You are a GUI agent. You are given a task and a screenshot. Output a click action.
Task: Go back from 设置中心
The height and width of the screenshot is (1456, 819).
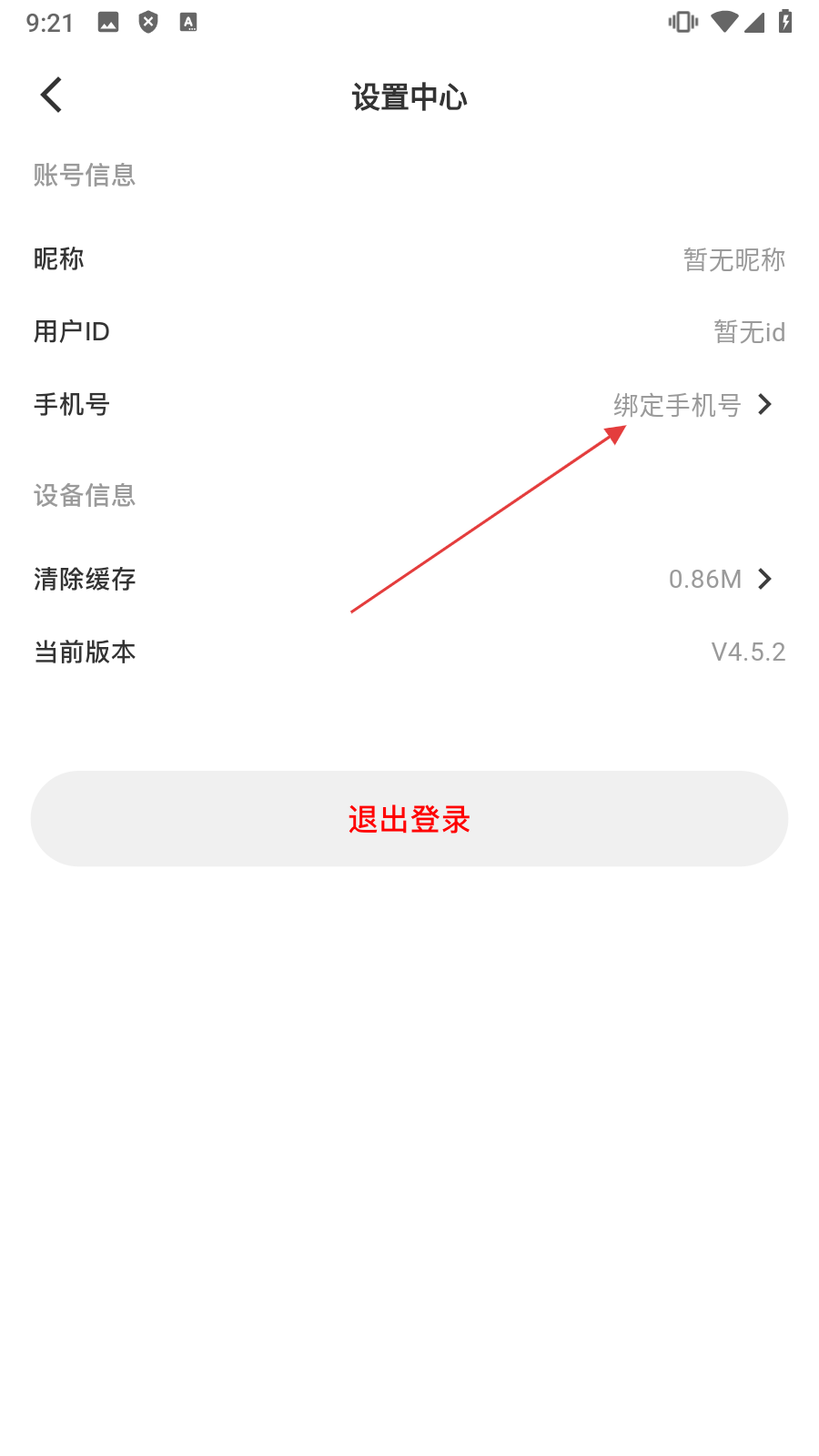tap(52, 95)
